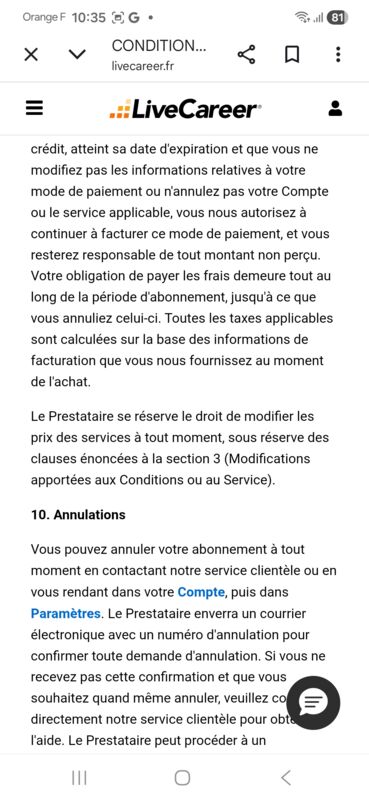Viewport: 369px width, 800px height.
Task: Bookmark this page
Action: coord(292,55)
